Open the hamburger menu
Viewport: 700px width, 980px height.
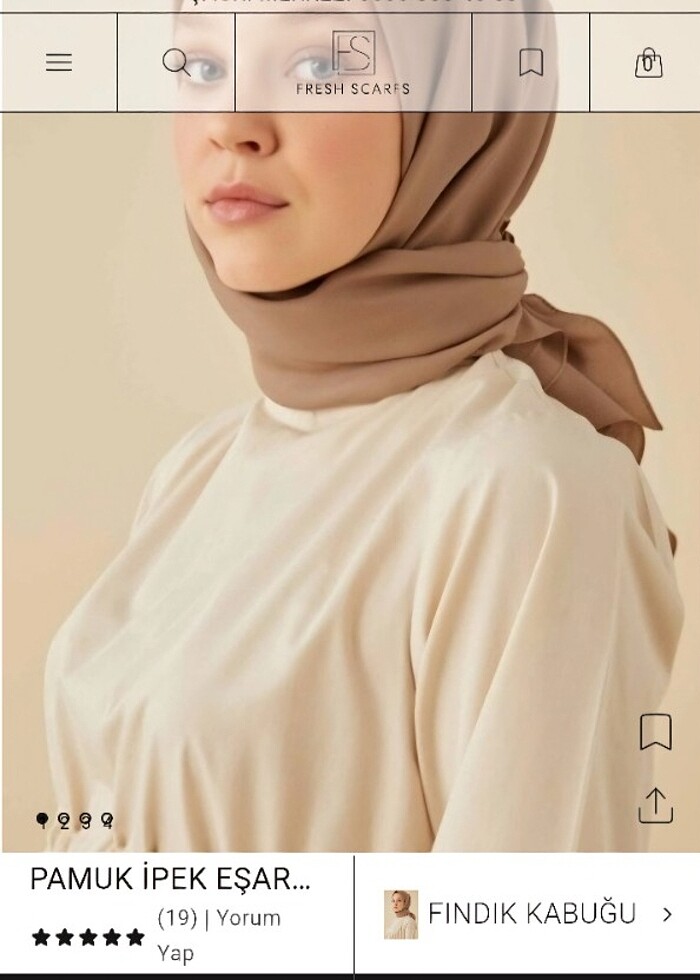(59, 62)
